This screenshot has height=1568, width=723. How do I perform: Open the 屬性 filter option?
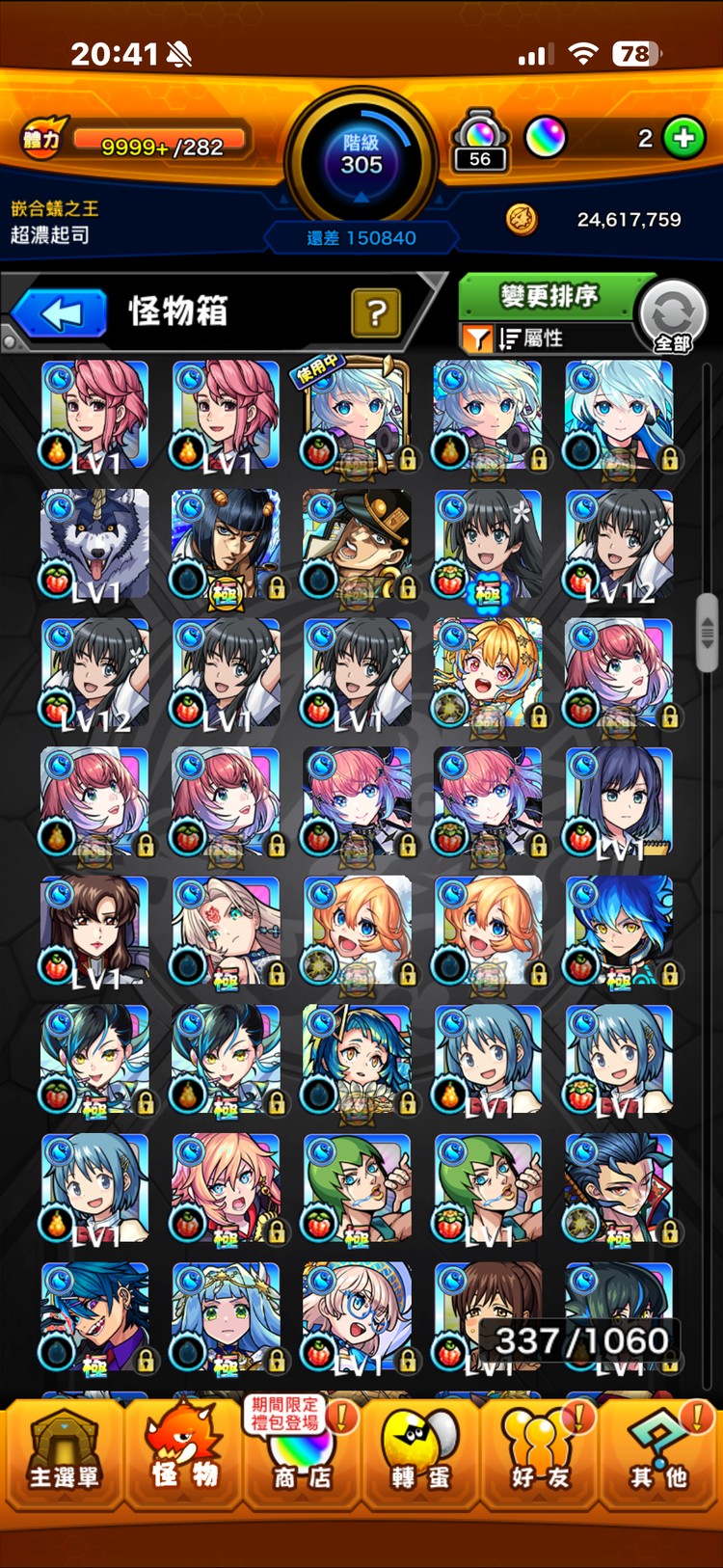(528, 338)
